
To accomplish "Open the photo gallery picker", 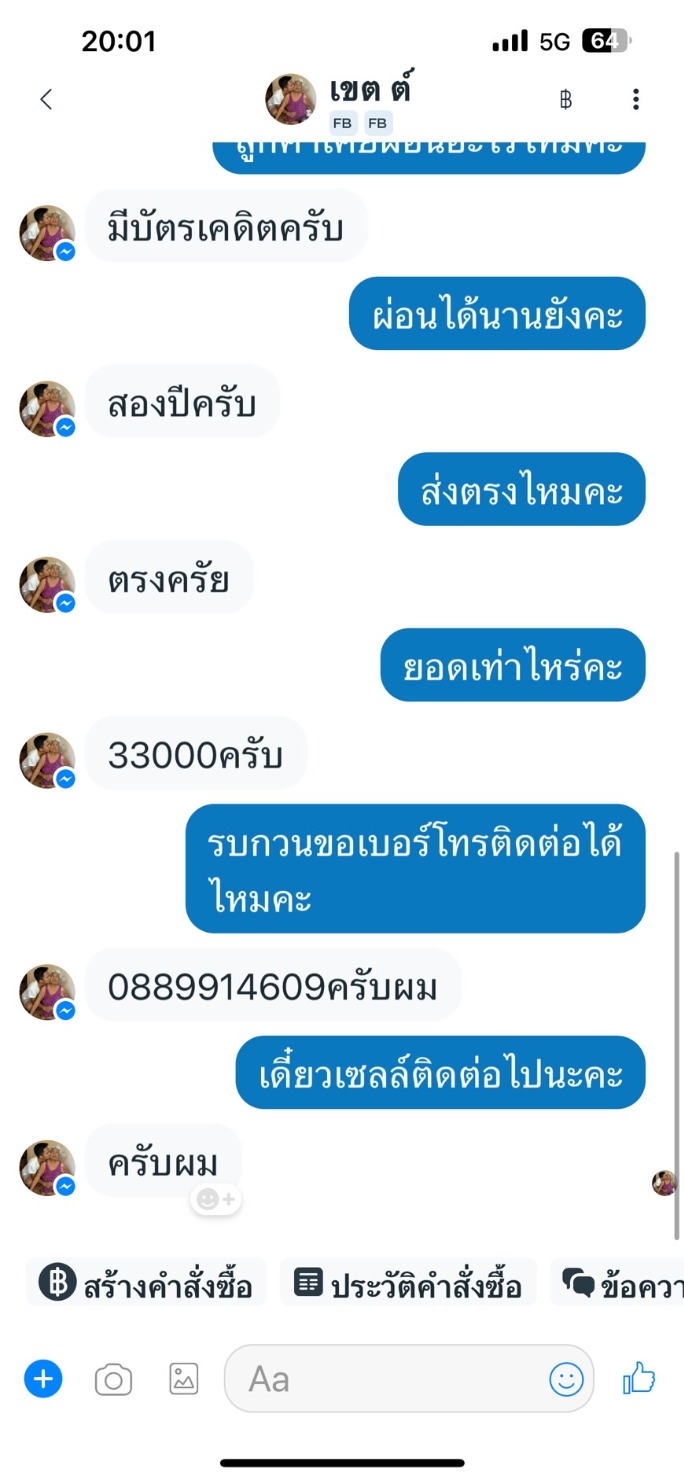I will pyautogui.click(x=184, y=1379).
